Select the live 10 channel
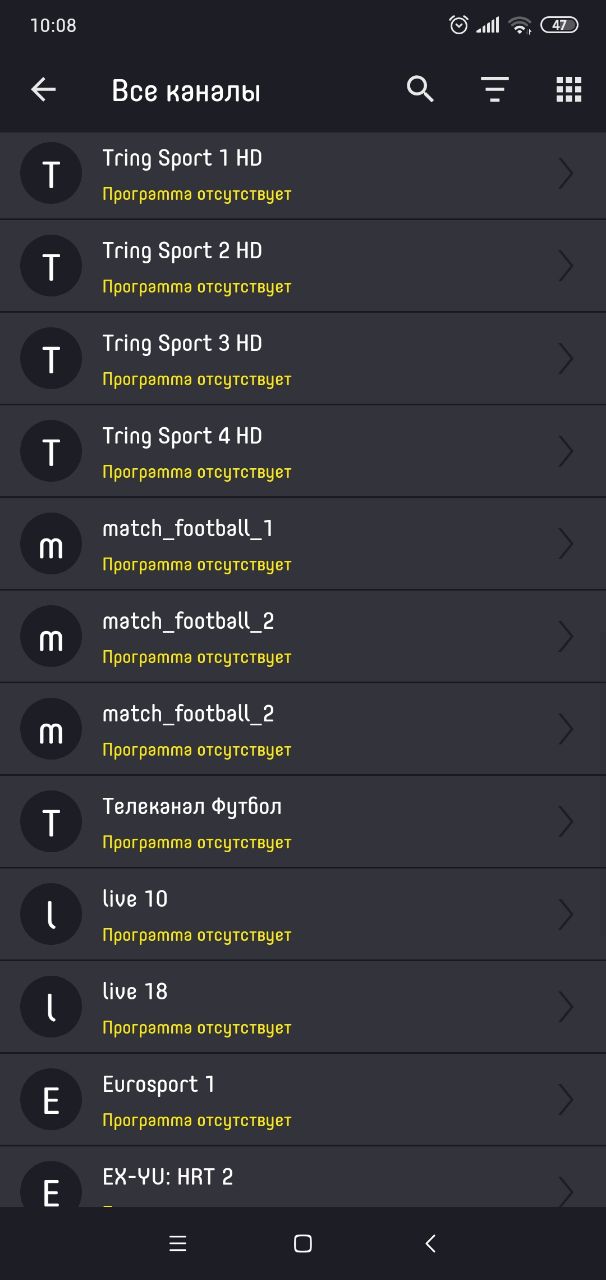The width and height of the screenshot is (606, 1280). tap(303, 915)
